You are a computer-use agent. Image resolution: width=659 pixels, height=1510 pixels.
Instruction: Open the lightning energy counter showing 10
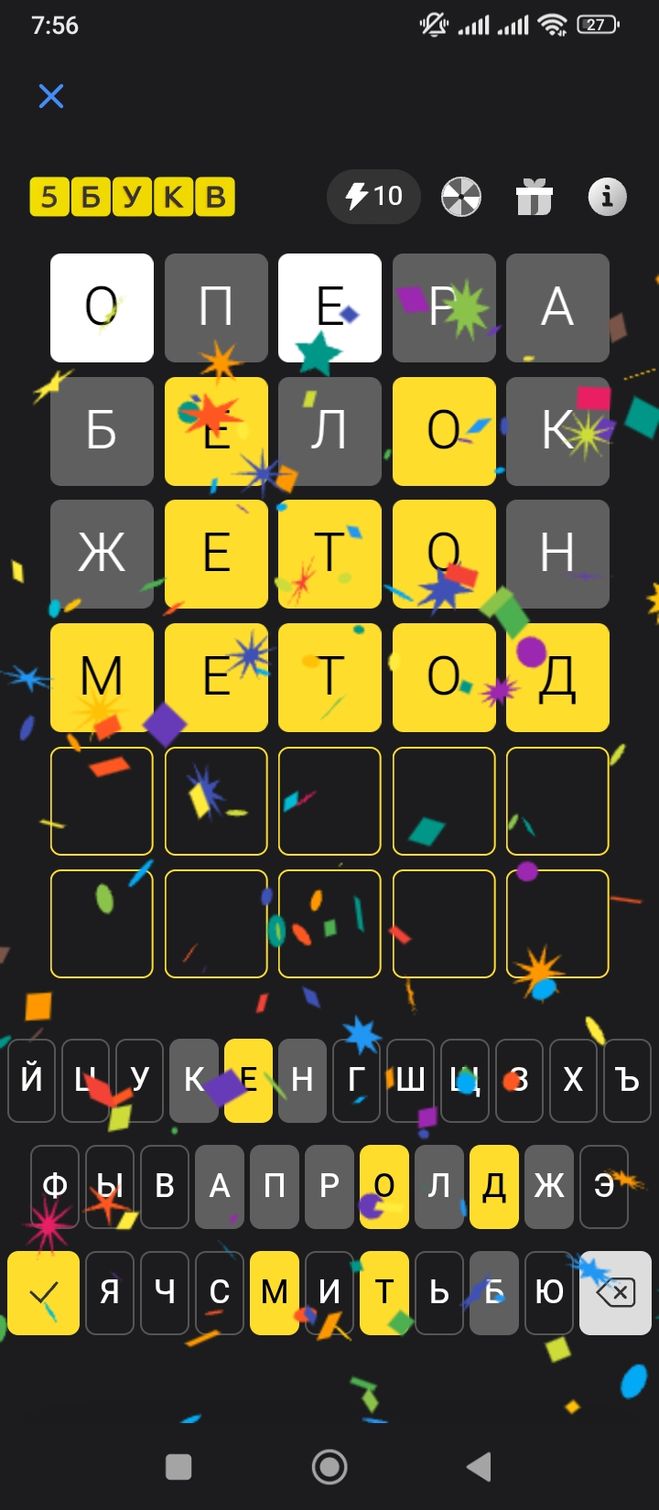pos(373,196)
